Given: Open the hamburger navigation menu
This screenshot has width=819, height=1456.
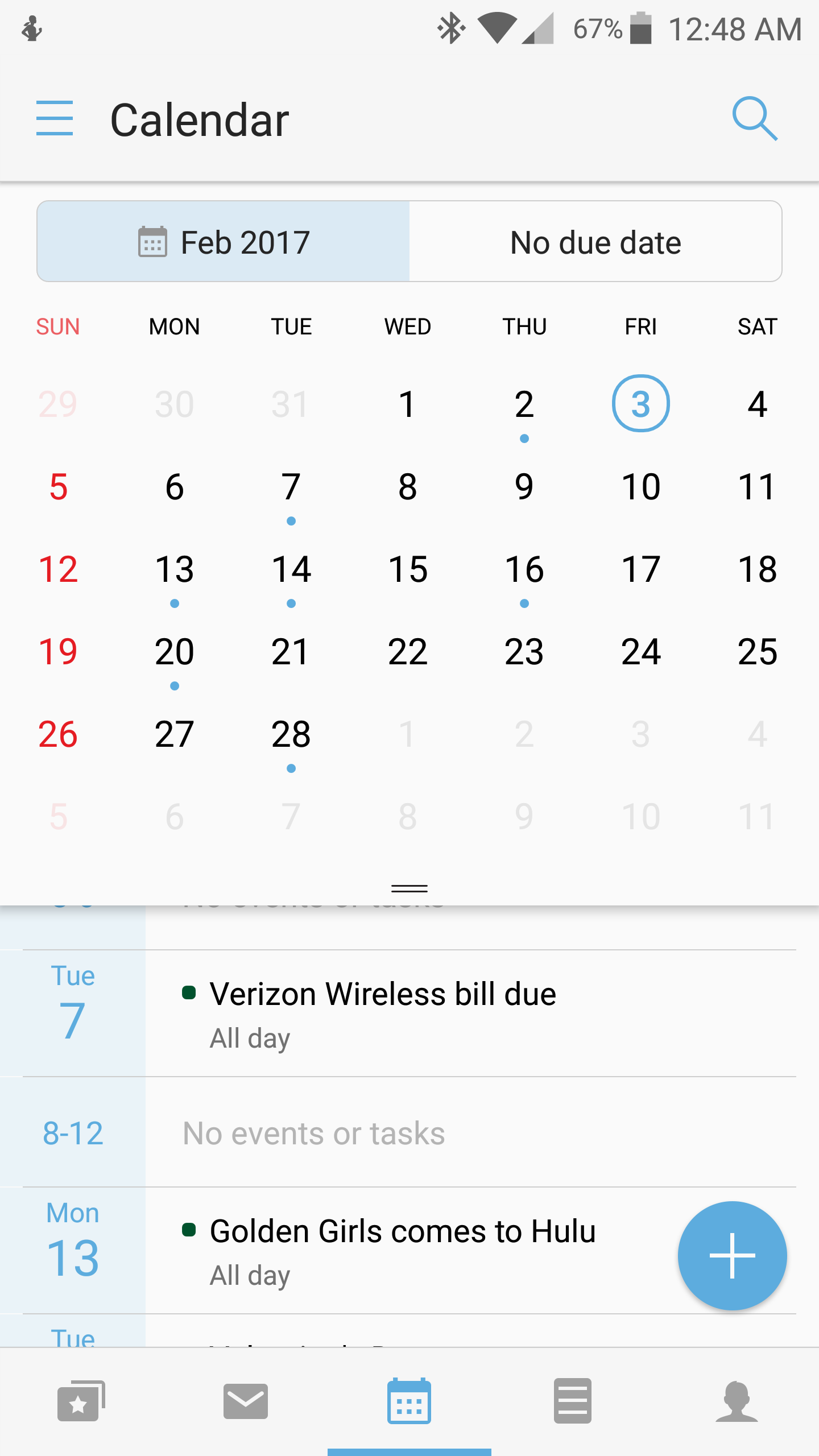Looking at the screenshot, I should point(55,118).
